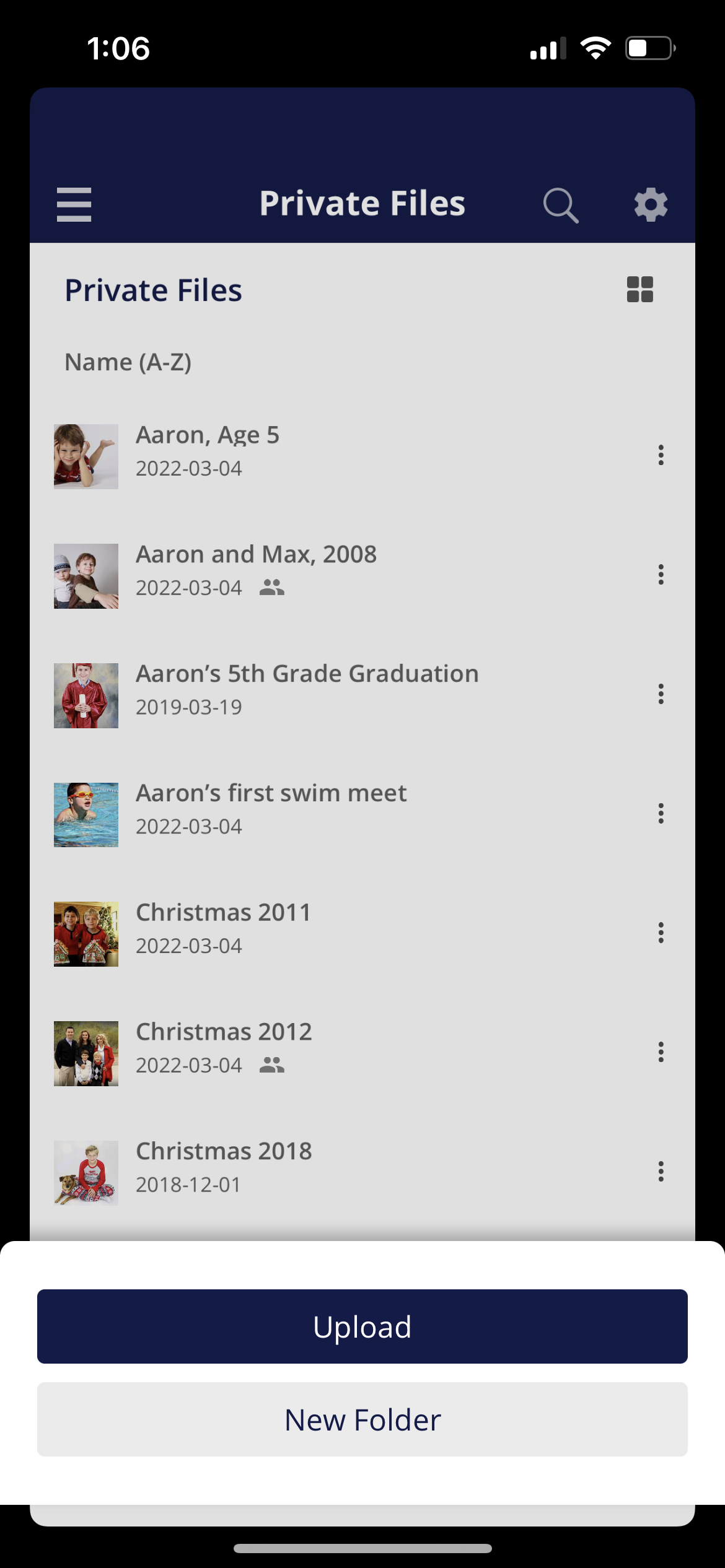Switch to grid view

(639, 289)
